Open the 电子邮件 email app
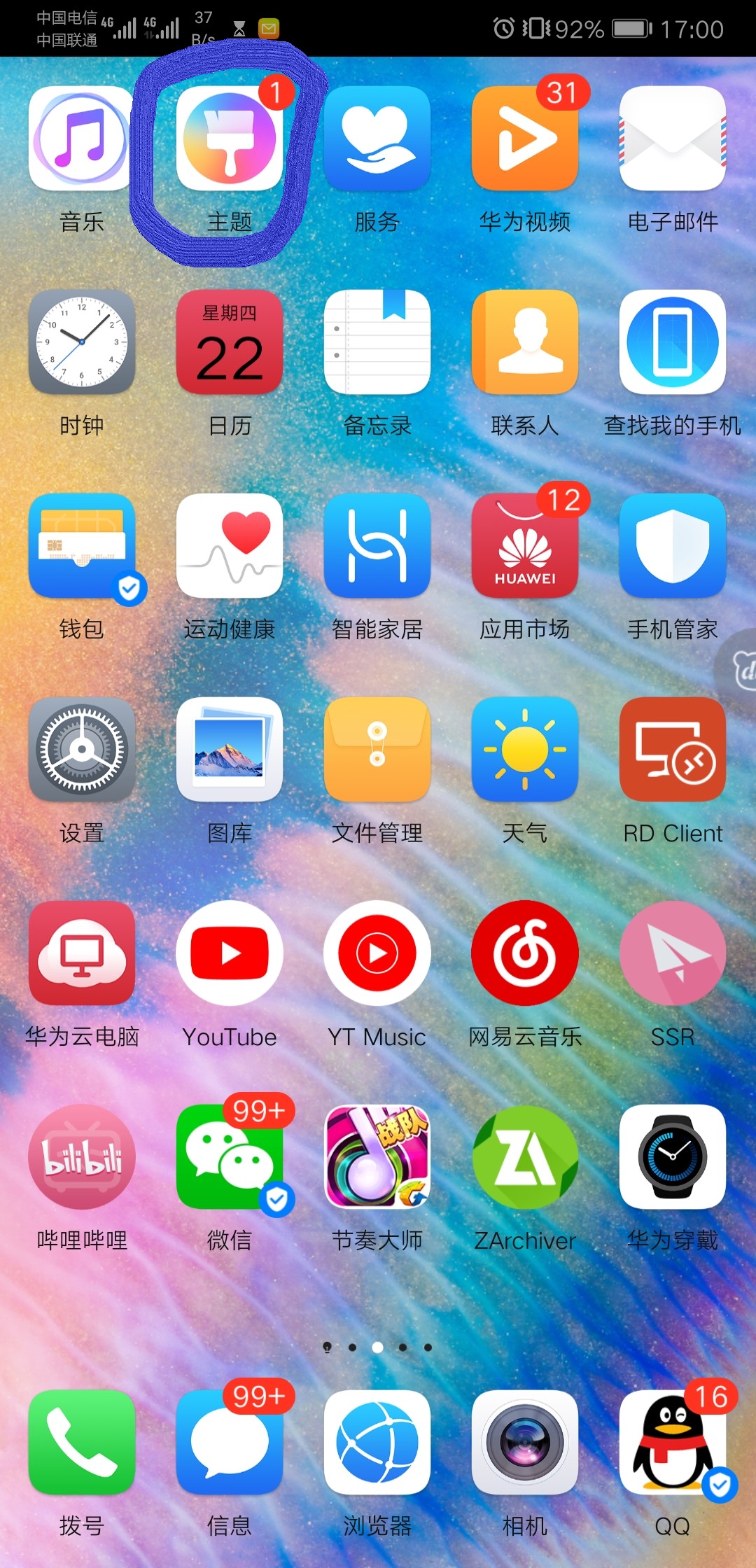 (x=672, y=139)
